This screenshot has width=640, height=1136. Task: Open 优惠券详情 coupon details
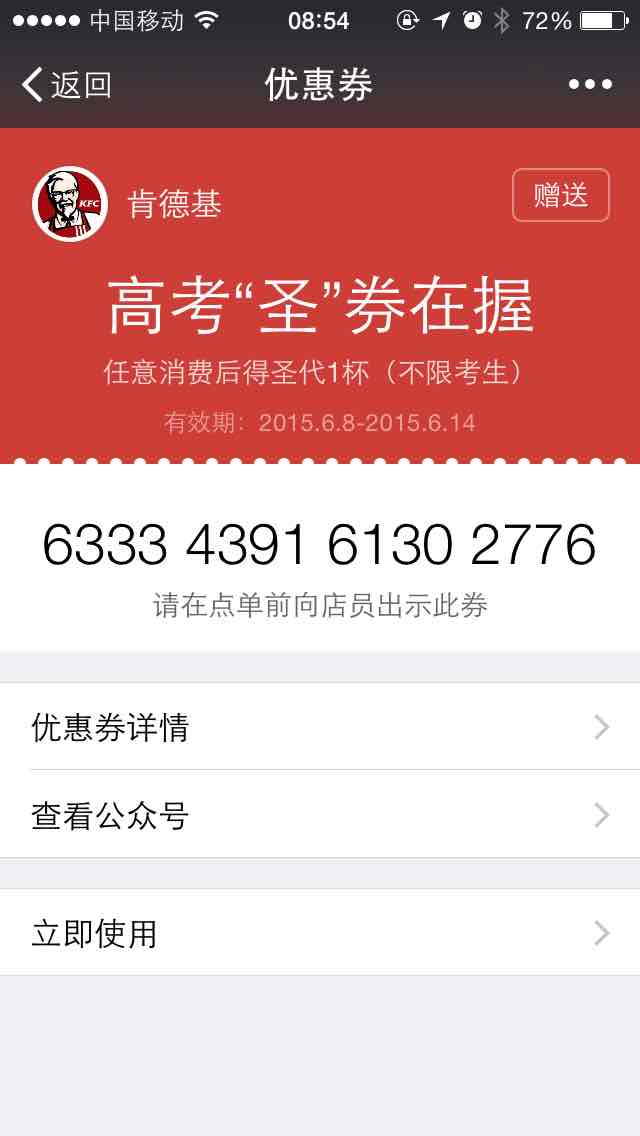pyautogui.click(x=320, y=726)
